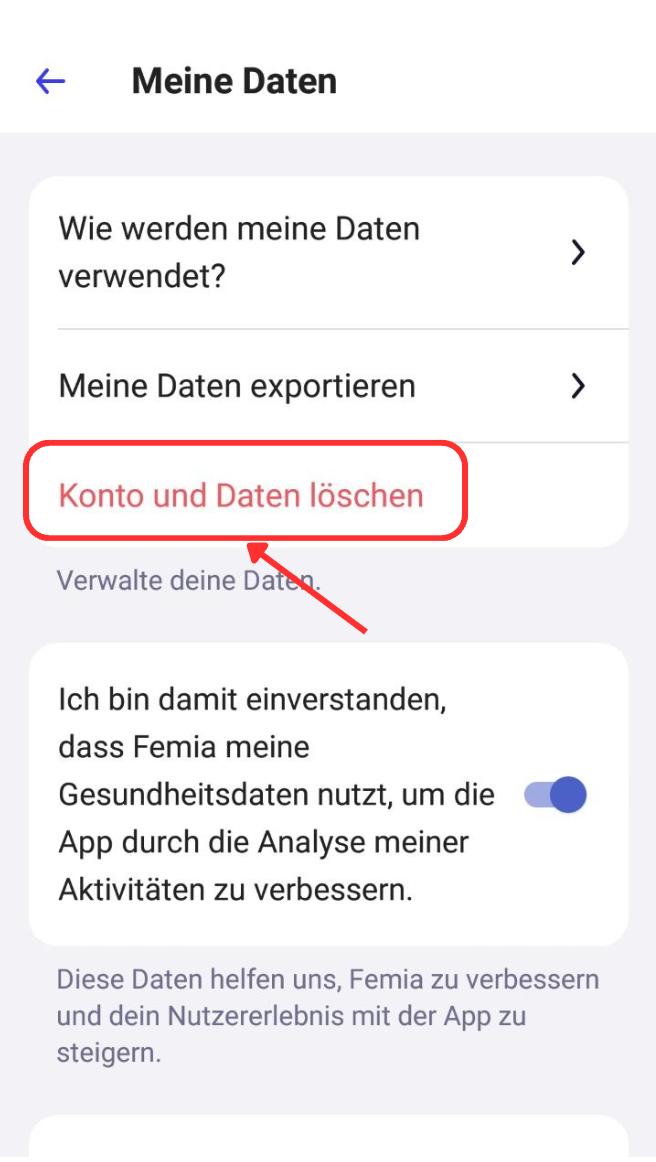Go back using the arrow icon
Image resolution: width=656 pixels, height=1162 pixels.
pyautogui.click(x=50, y=81)
